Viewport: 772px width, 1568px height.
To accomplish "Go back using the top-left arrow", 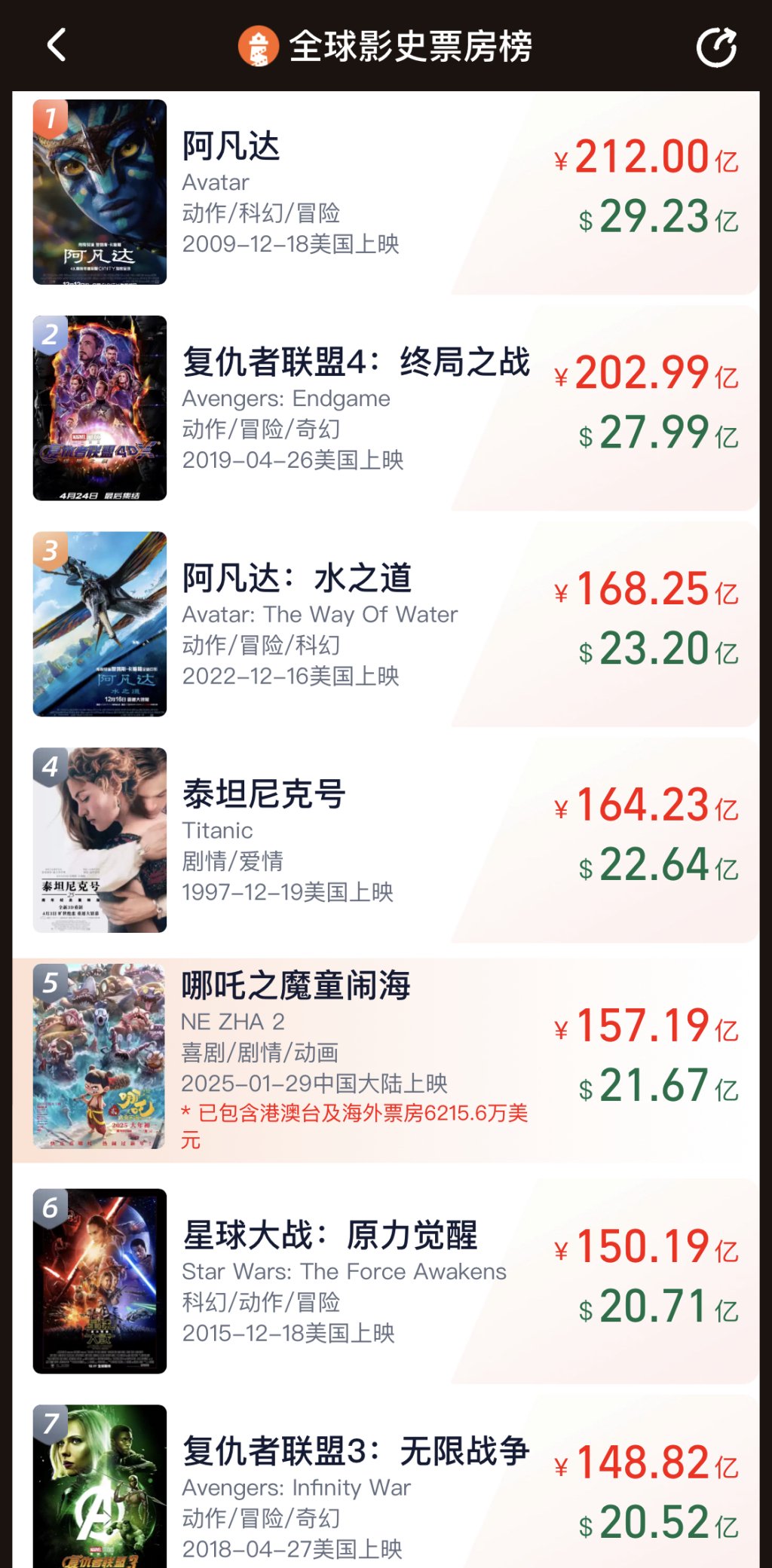I will [x=57, y=45].
